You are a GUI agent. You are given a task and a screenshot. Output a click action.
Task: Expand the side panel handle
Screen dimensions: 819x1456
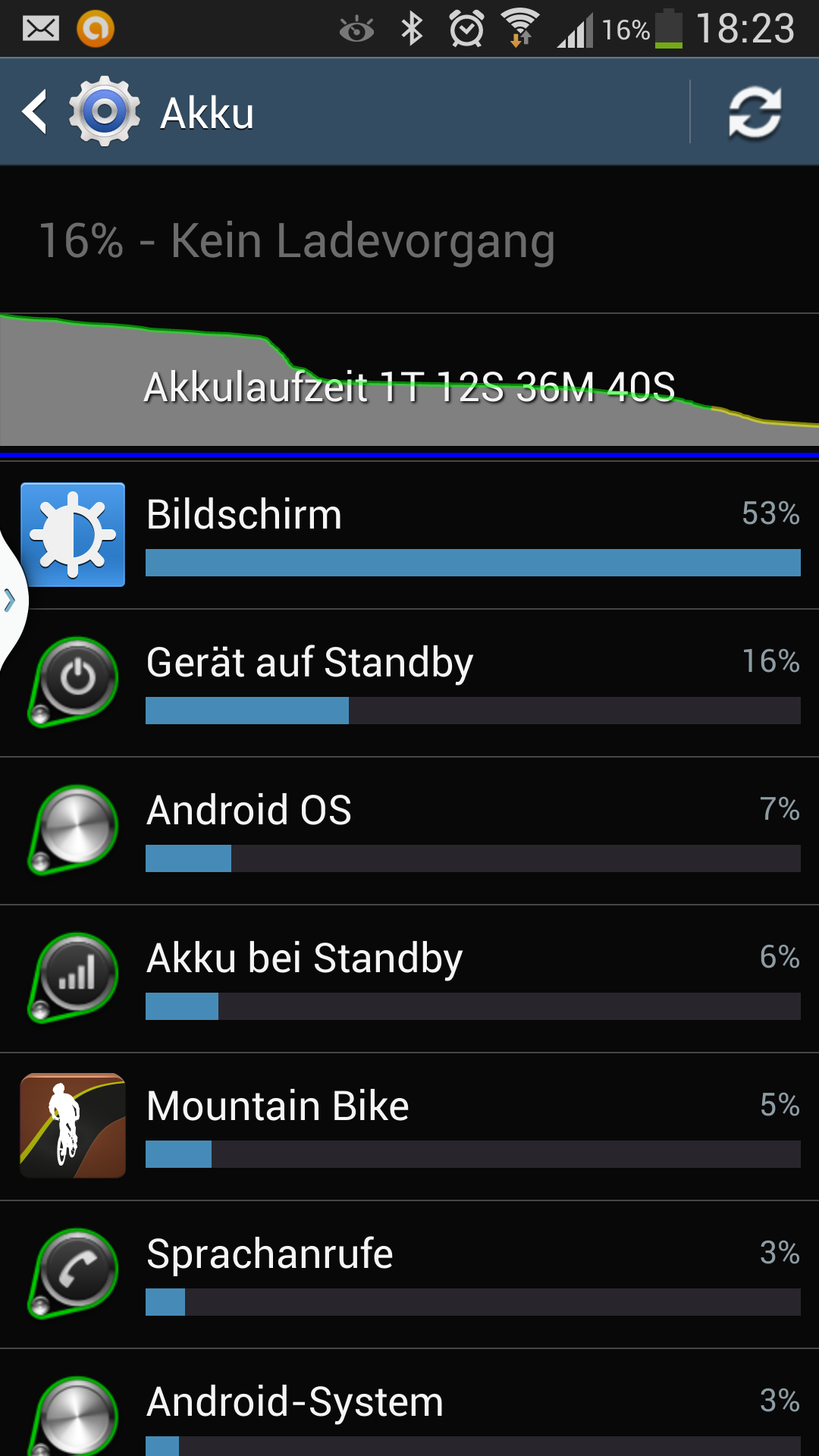[11, 600]
